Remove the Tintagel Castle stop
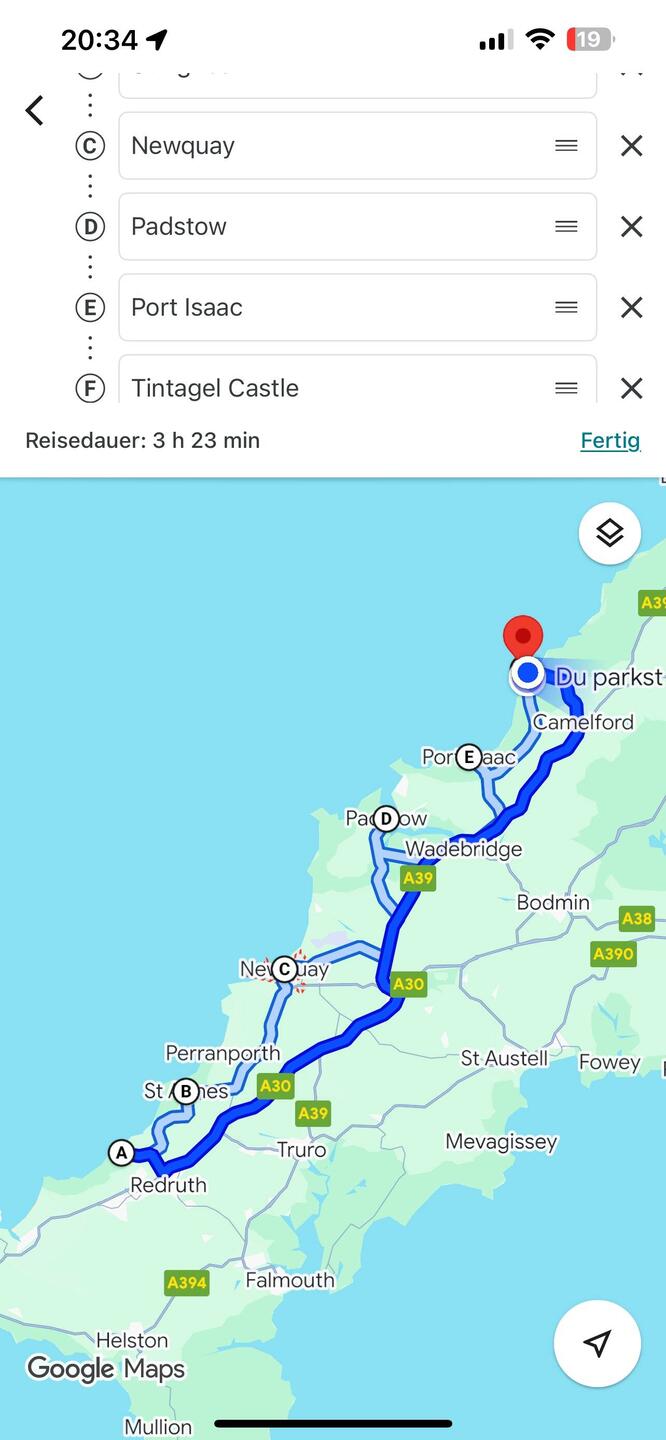 click(x=631, y=387)
